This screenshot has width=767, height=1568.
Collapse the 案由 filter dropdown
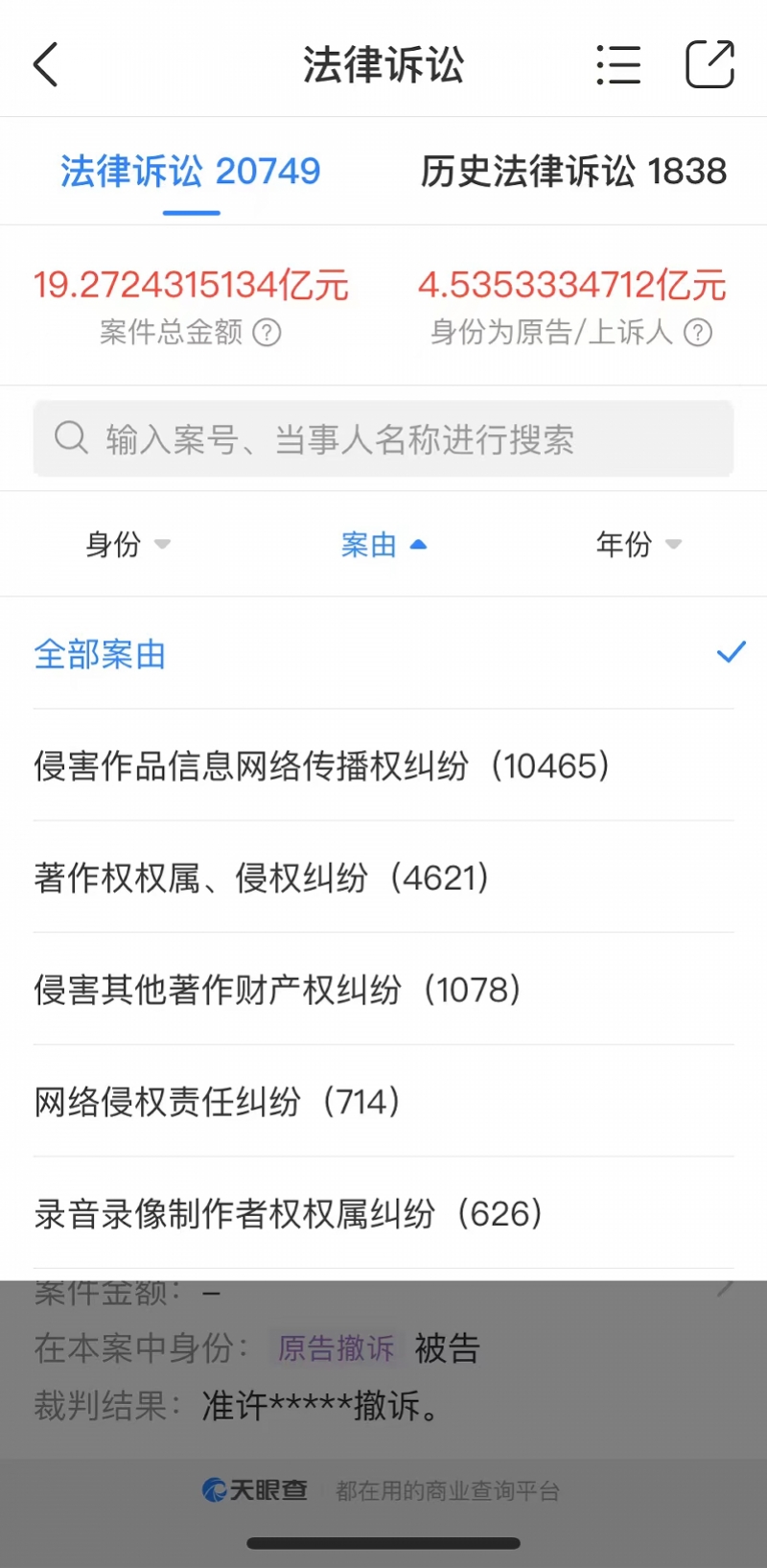point(383,545)
